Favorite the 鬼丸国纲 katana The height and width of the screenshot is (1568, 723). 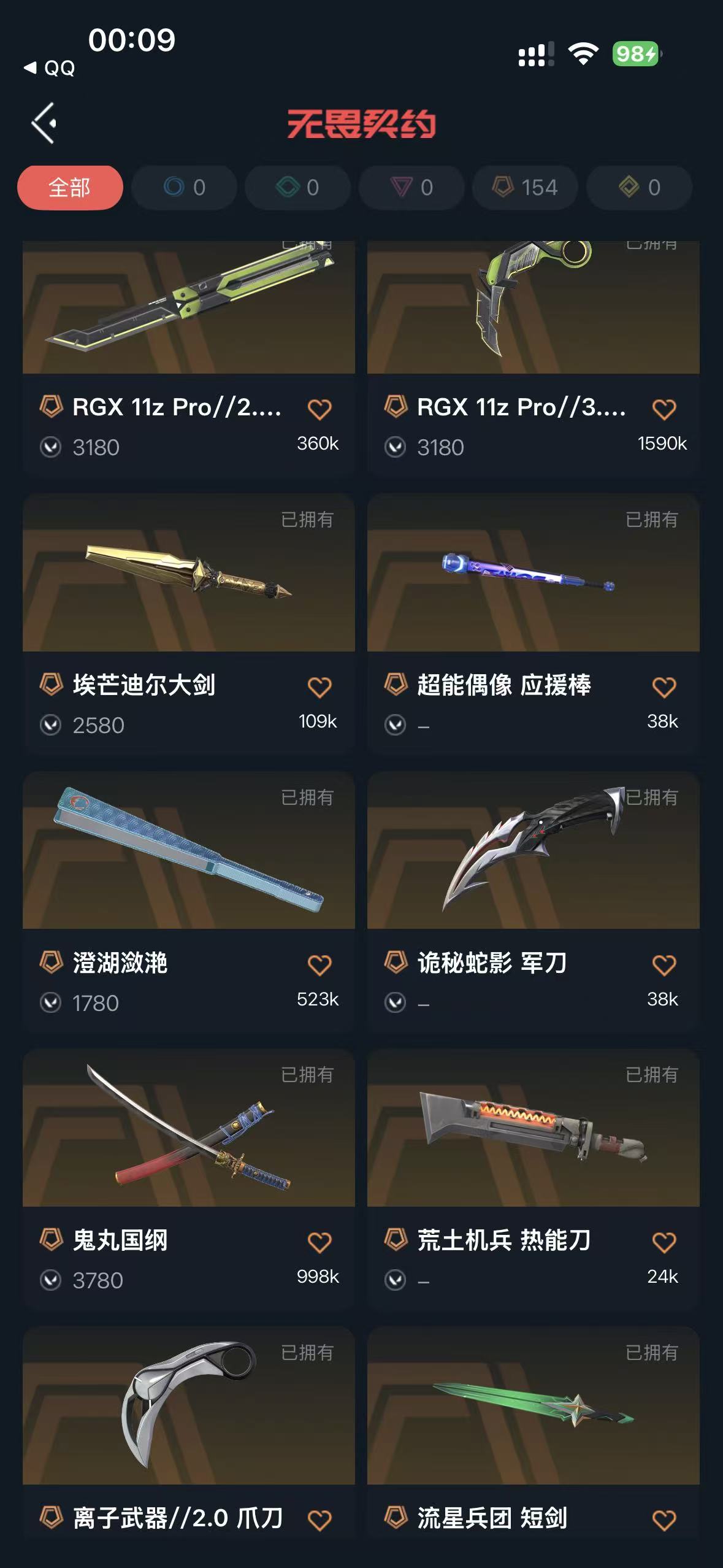[319, 1242]
